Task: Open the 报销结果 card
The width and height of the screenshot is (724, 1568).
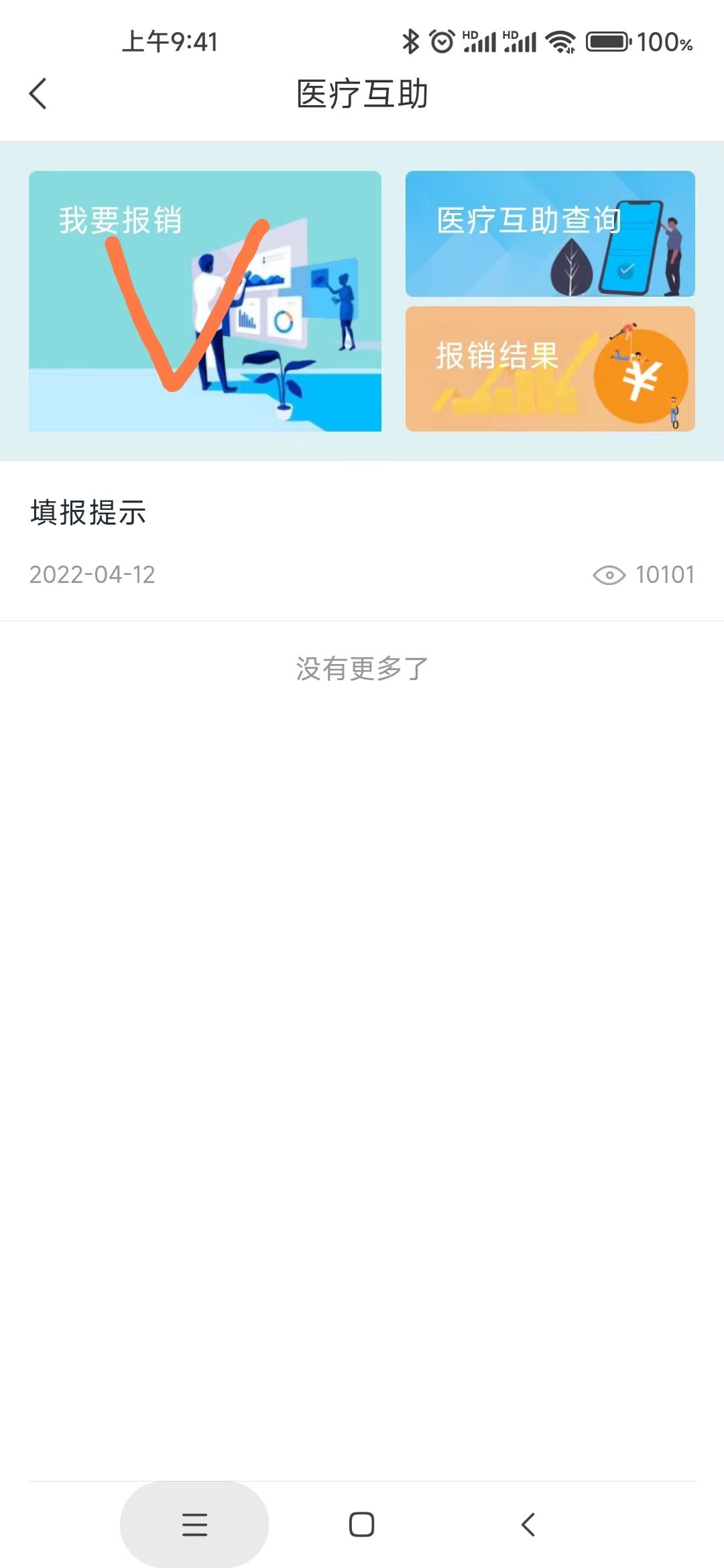Action: [x=550, y=369]
